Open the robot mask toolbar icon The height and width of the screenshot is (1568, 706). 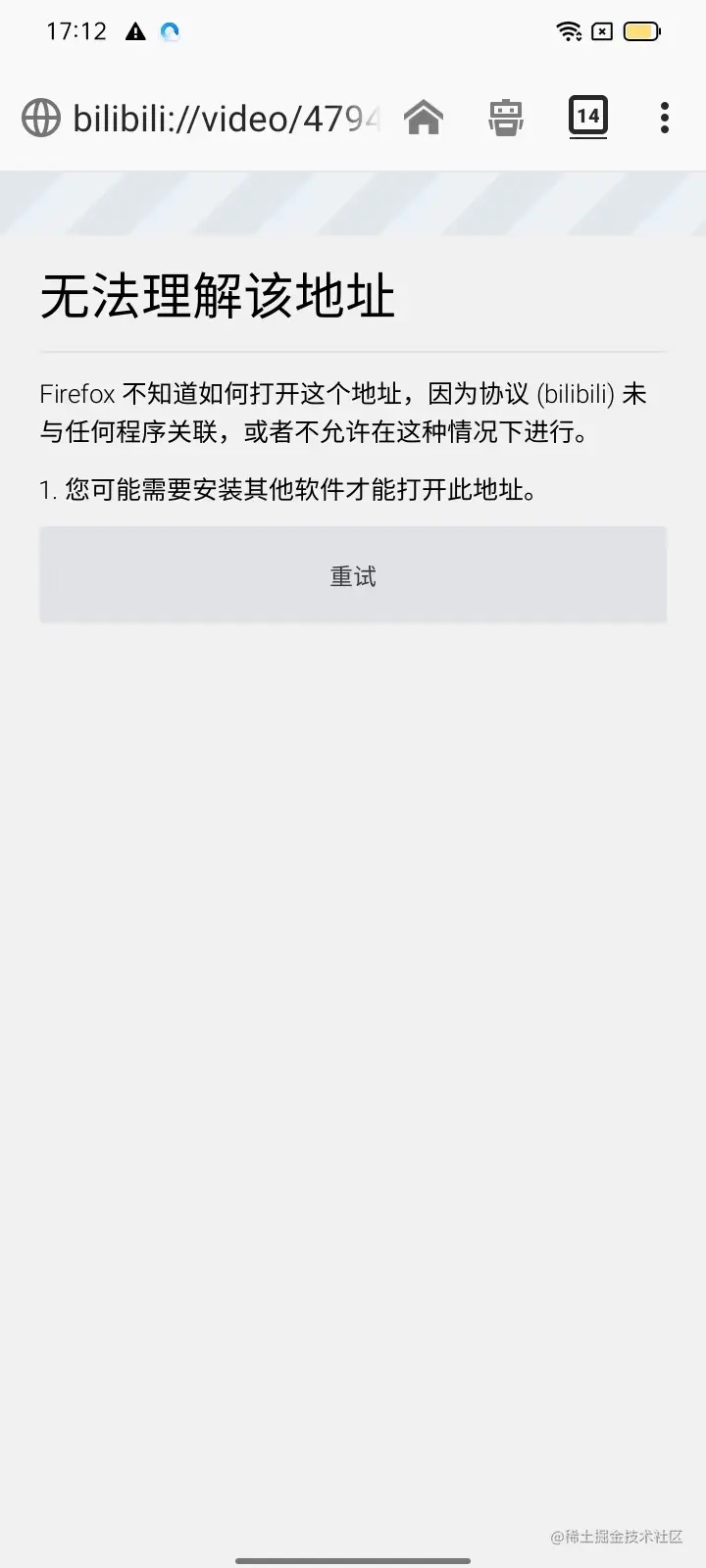pyautogui.click(x=506, y=118)
